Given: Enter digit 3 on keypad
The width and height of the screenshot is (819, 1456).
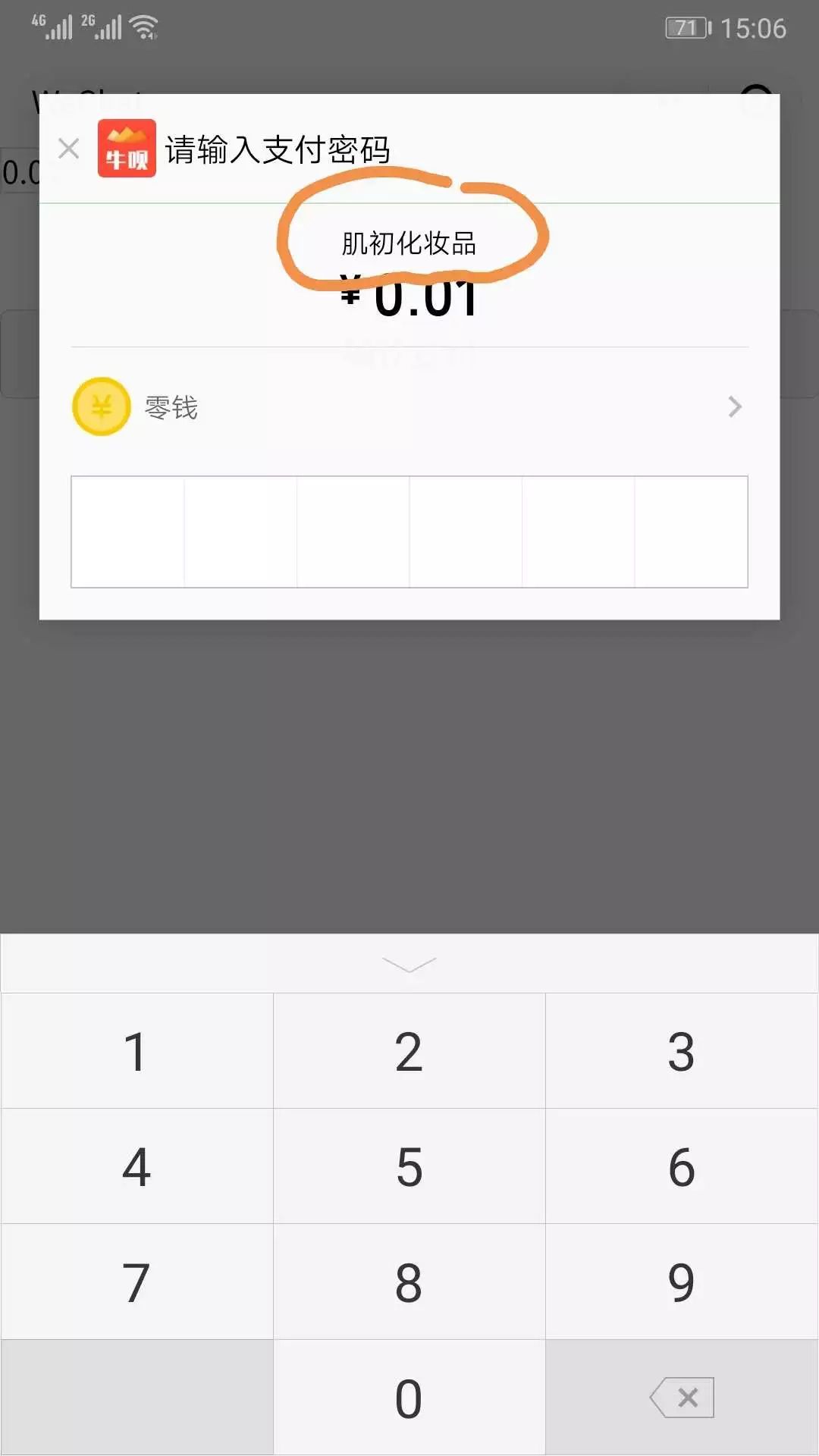Looking at the screenshot, I should coord(682,1051).
